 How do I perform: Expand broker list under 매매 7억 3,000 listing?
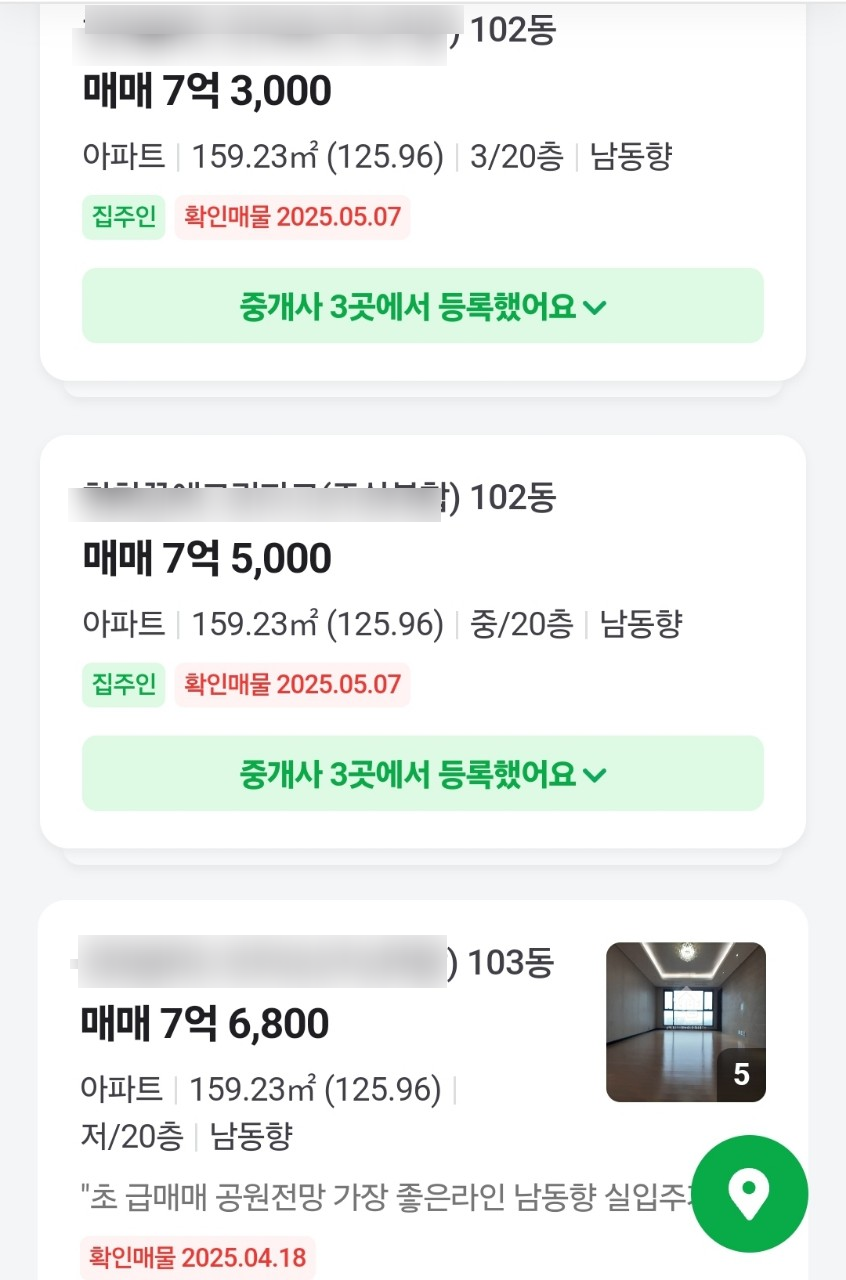point(422,306)
